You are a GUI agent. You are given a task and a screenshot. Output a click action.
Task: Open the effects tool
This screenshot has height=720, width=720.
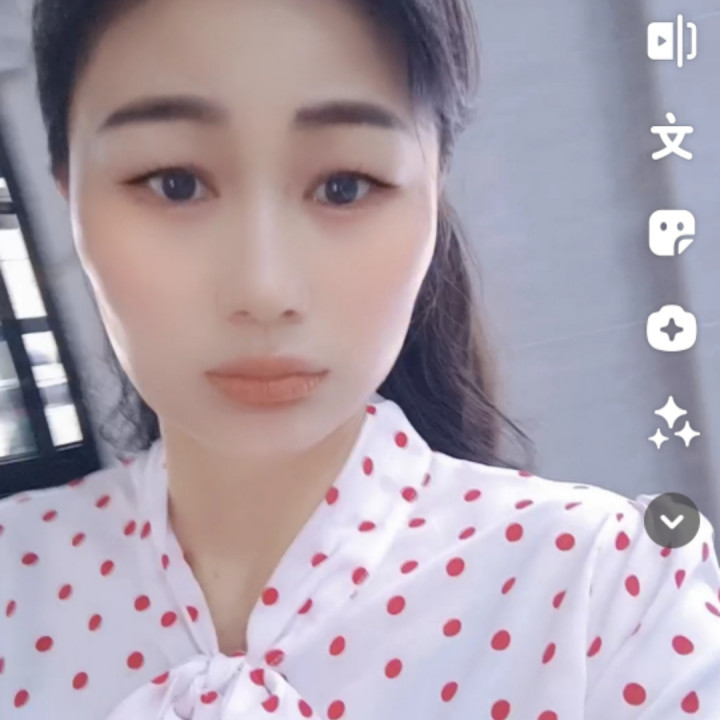tap(671, 328)
